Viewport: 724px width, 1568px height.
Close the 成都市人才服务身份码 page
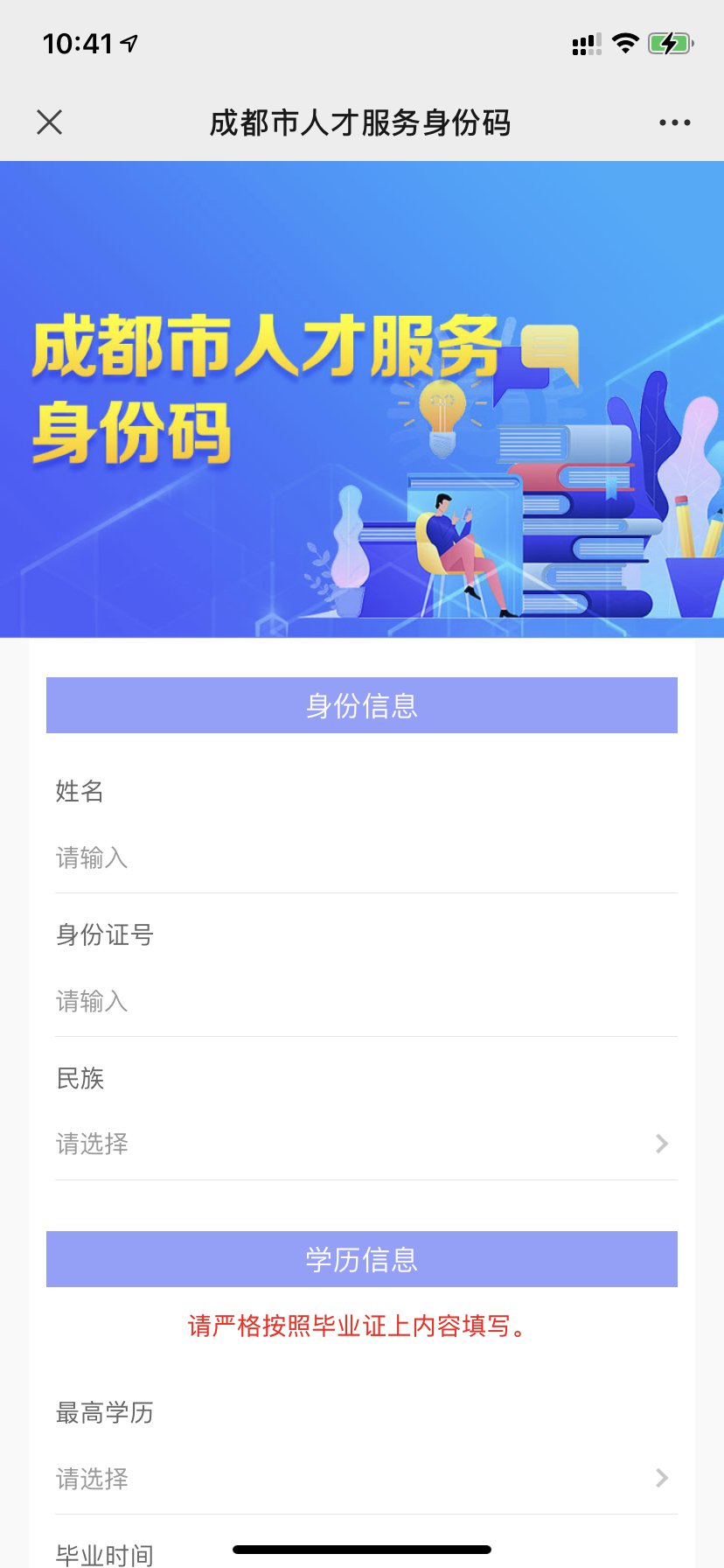[x=50, y=122]
